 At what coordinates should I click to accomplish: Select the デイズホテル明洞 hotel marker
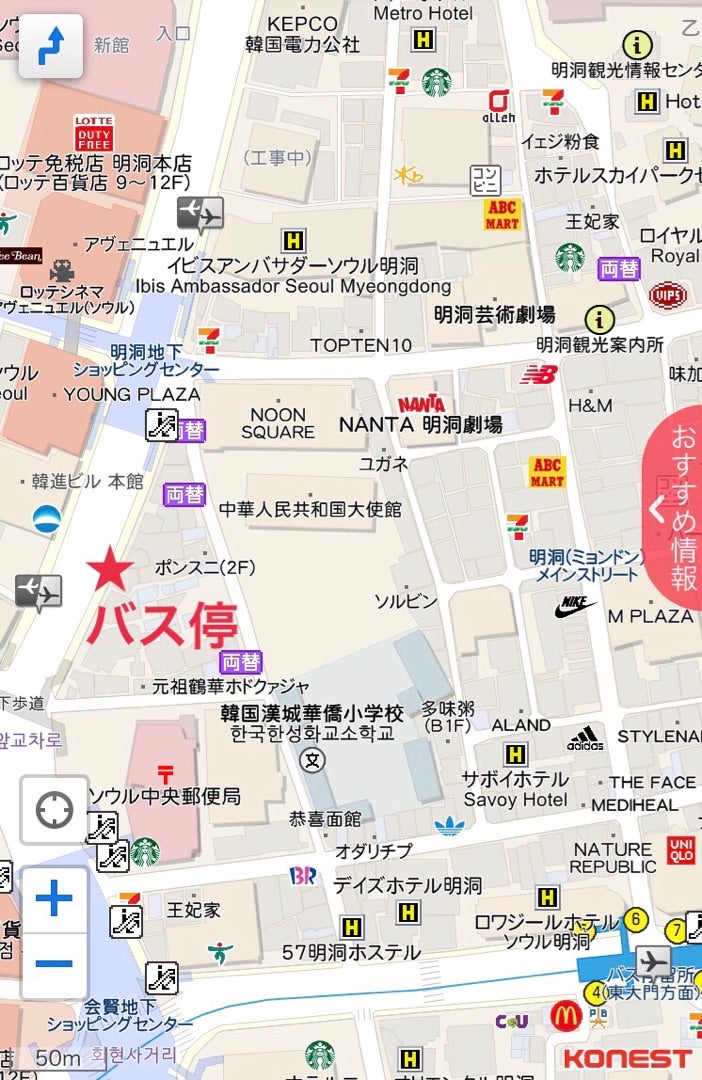pos(407,911)
